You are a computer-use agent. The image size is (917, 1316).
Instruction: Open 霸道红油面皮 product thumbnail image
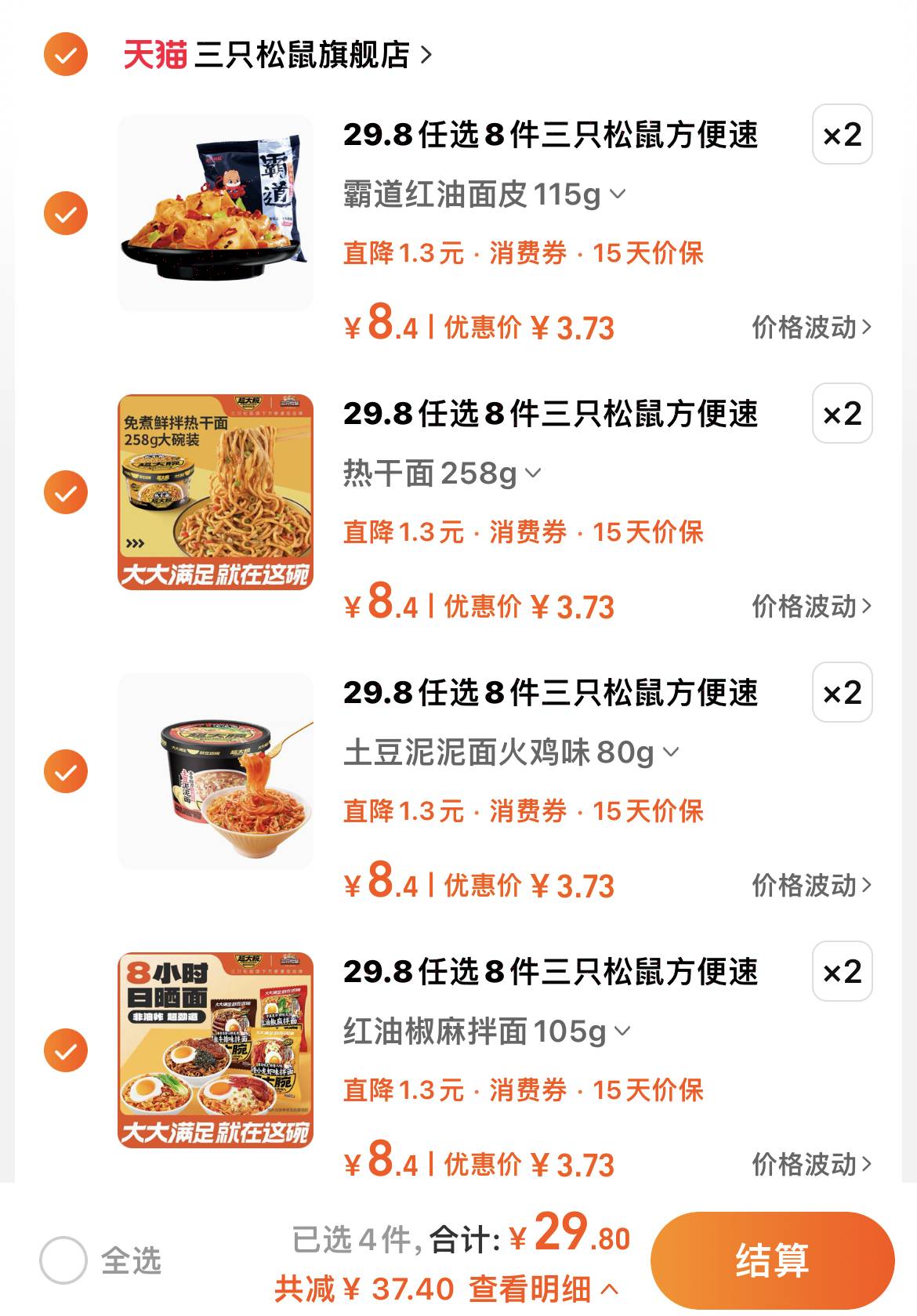pos(217,212)
